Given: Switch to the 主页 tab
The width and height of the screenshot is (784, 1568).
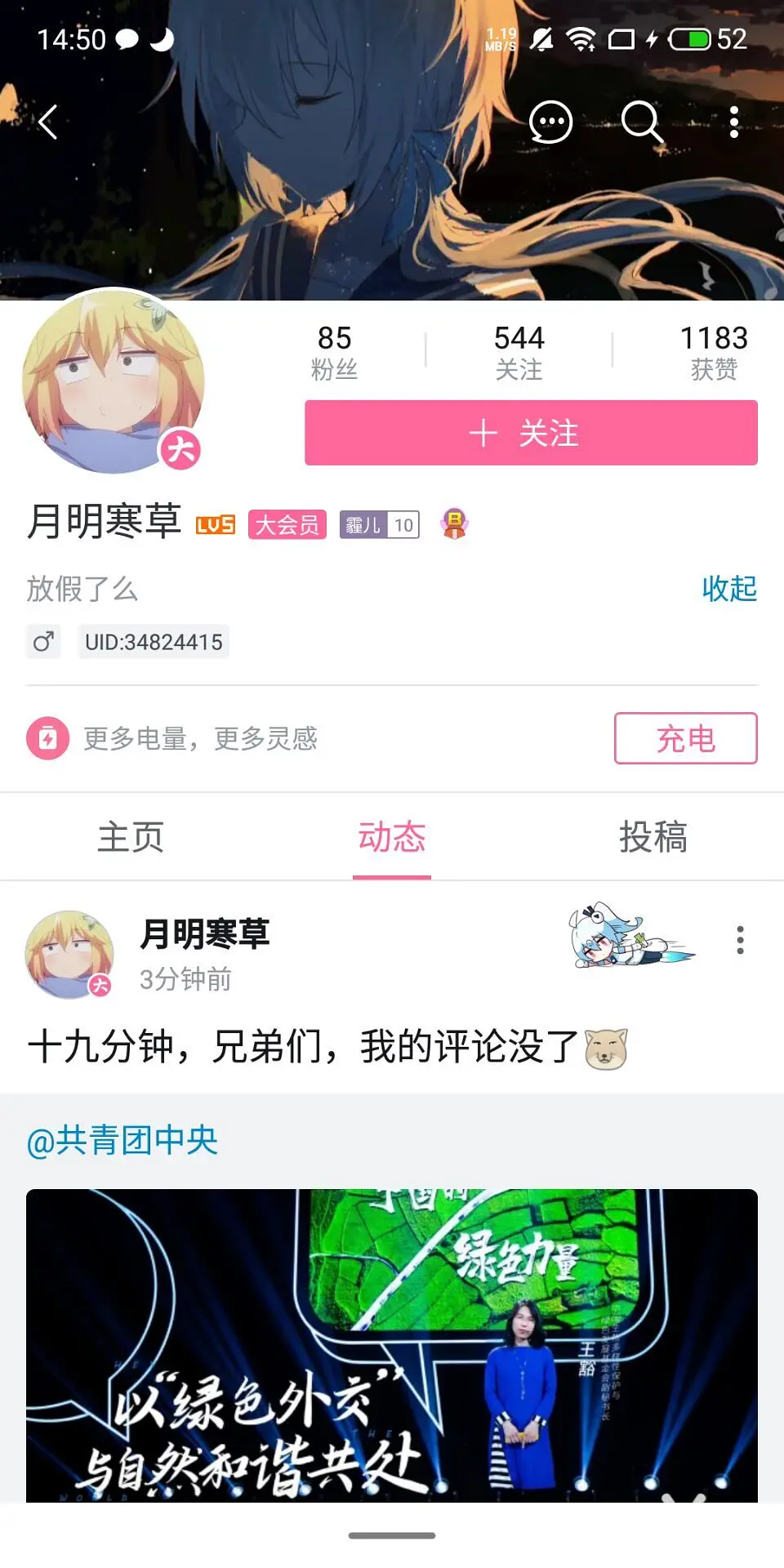Looking at the screenshot, I should [x=131, y=837].
